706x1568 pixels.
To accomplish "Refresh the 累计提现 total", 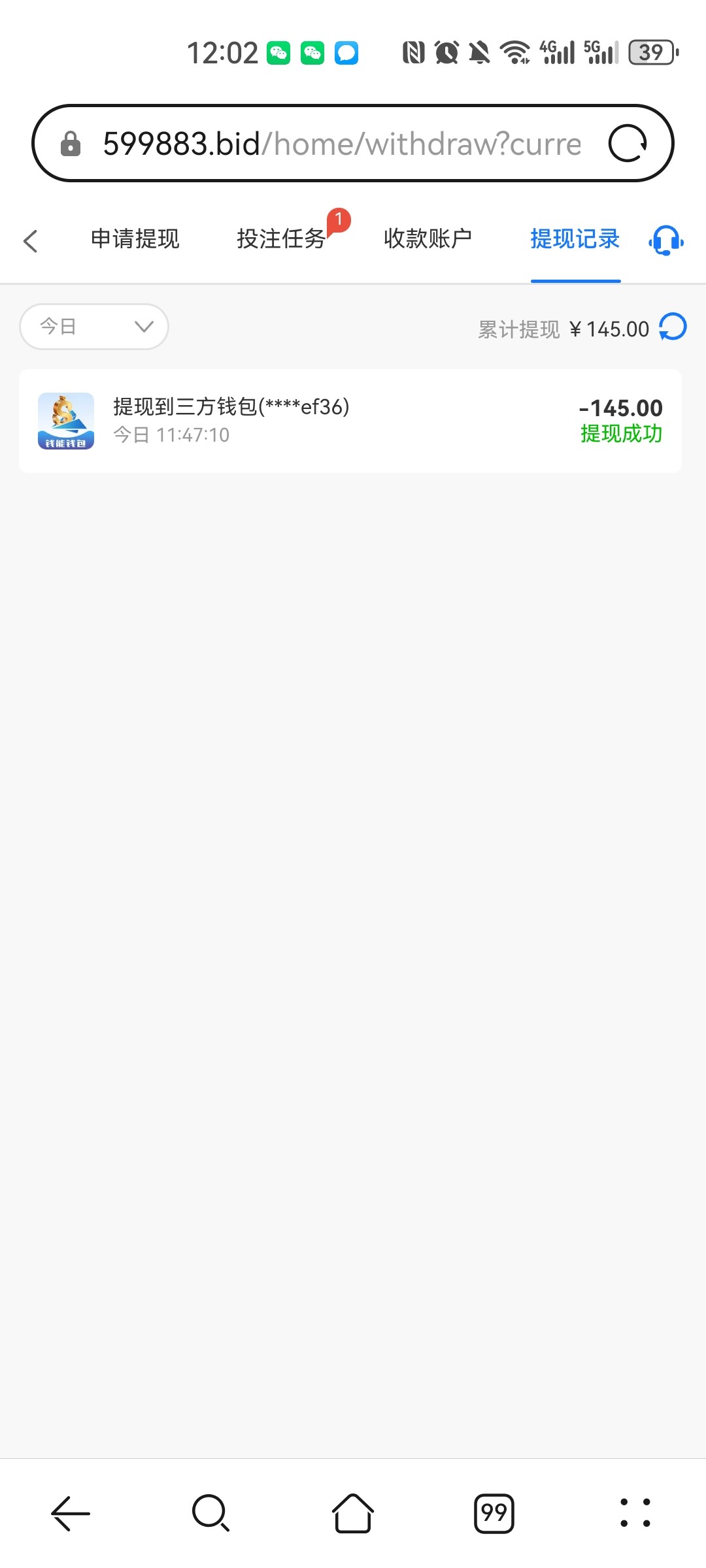I will pos(673,327).
